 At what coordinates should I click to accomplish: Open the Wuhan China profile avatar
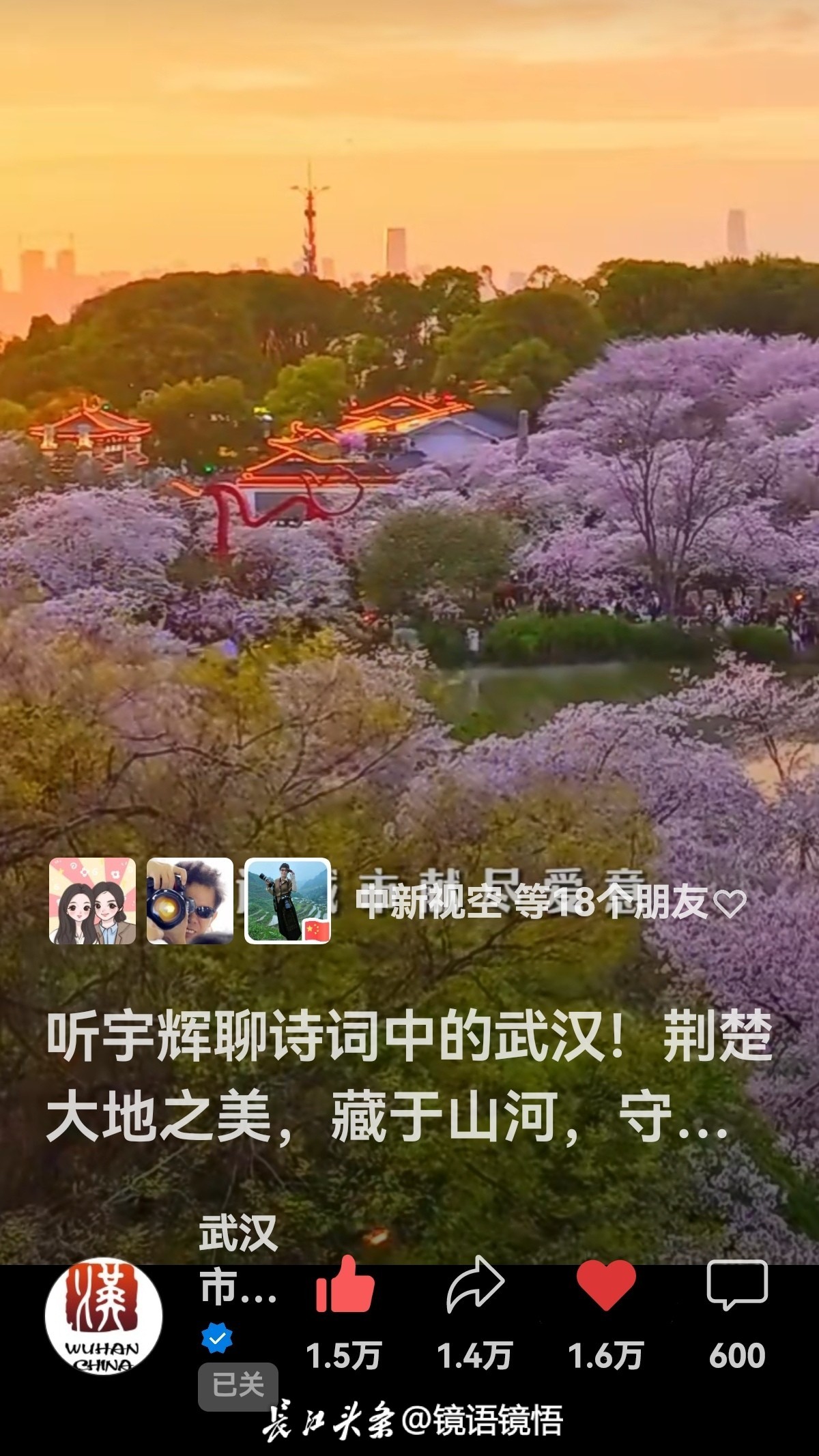104,1316
